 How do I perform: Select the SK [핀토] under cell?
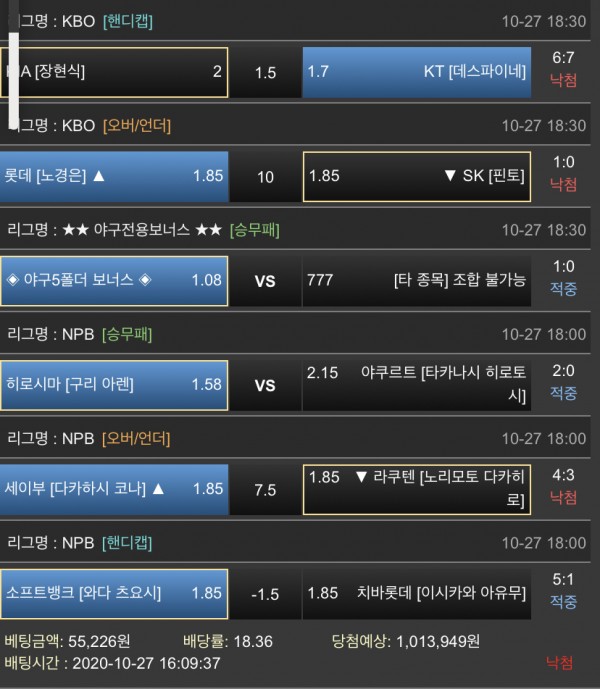(x=419, y=176)
